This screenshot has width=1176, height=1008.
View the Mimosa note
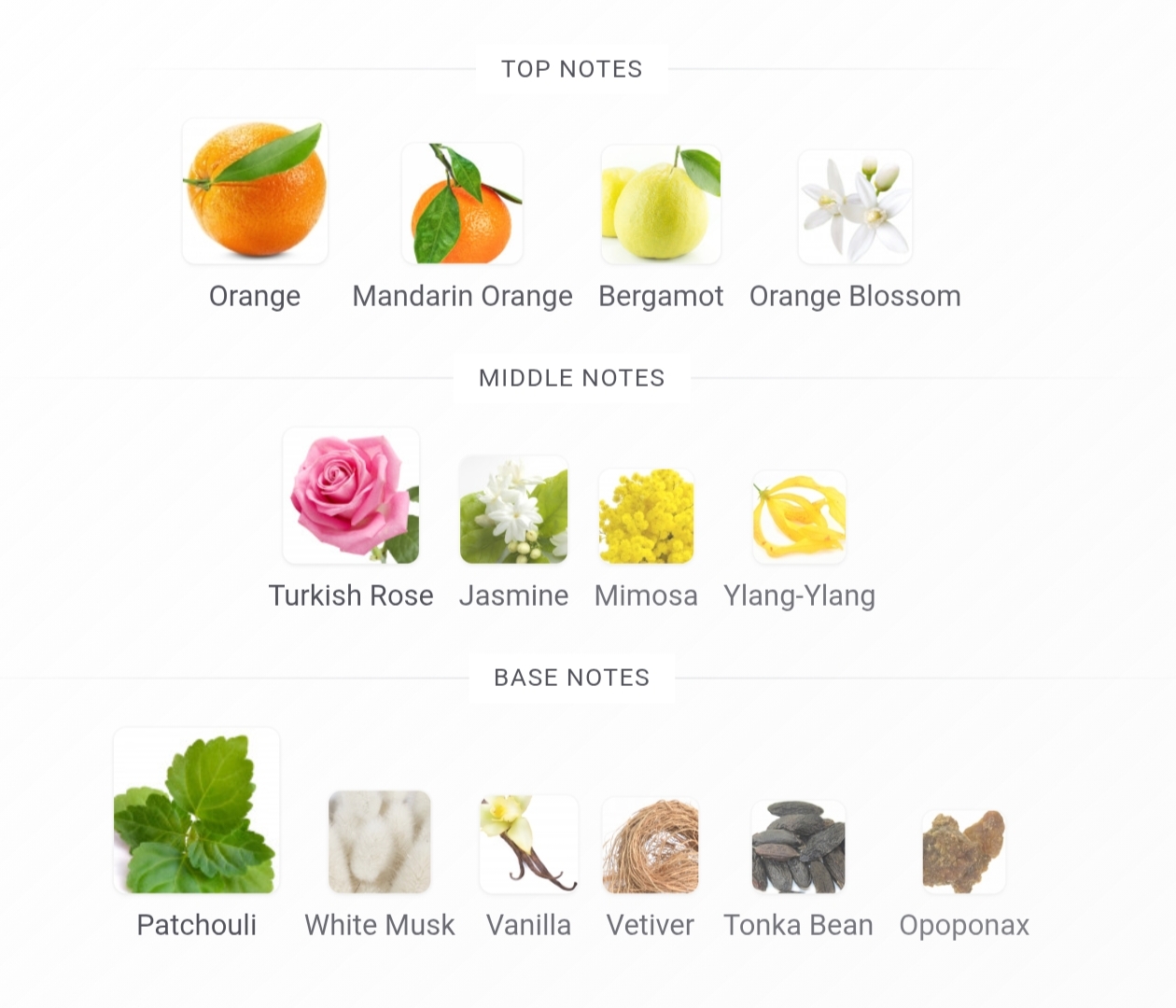[646, 516]
